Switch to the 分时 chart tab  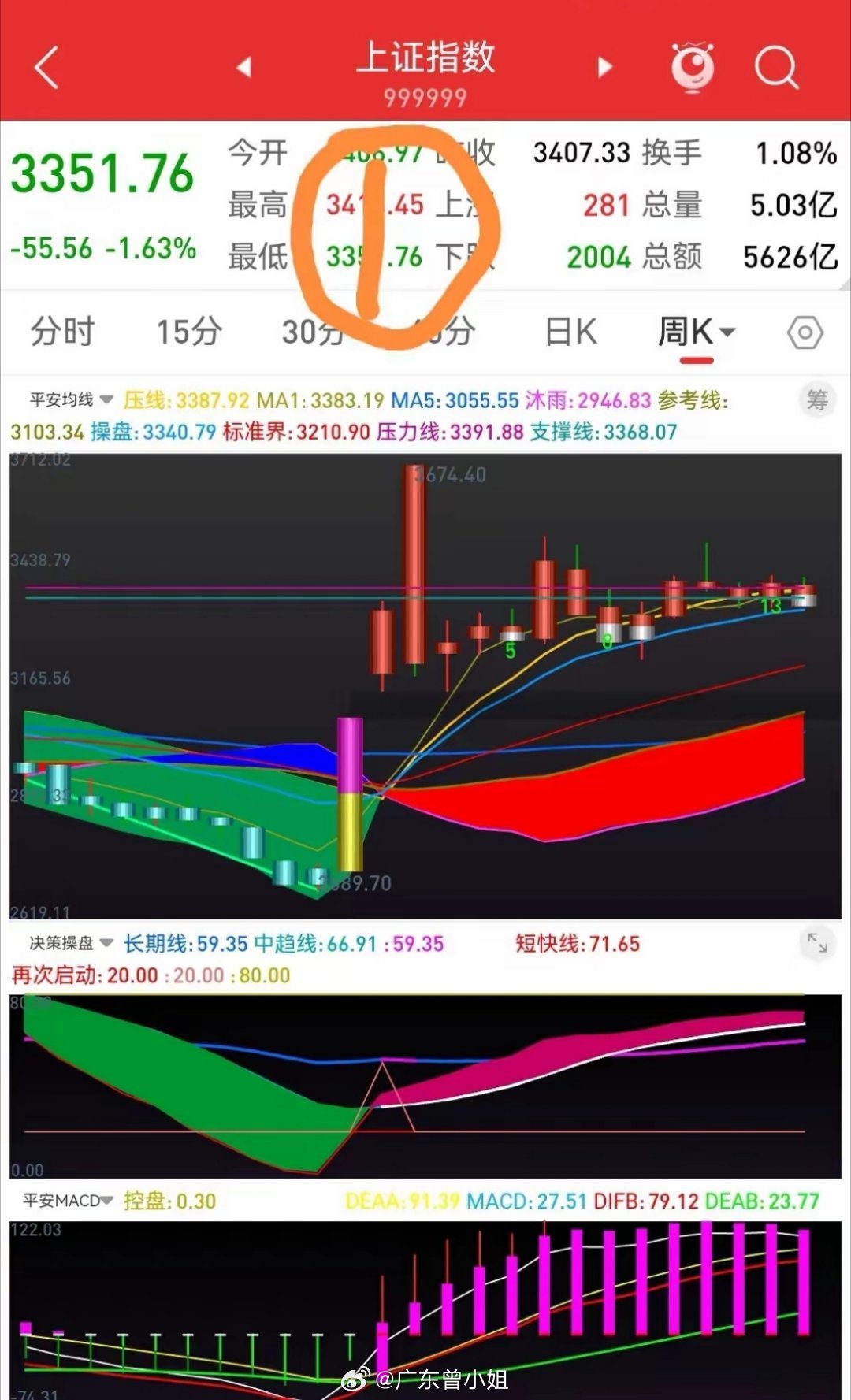click(62, 332)
